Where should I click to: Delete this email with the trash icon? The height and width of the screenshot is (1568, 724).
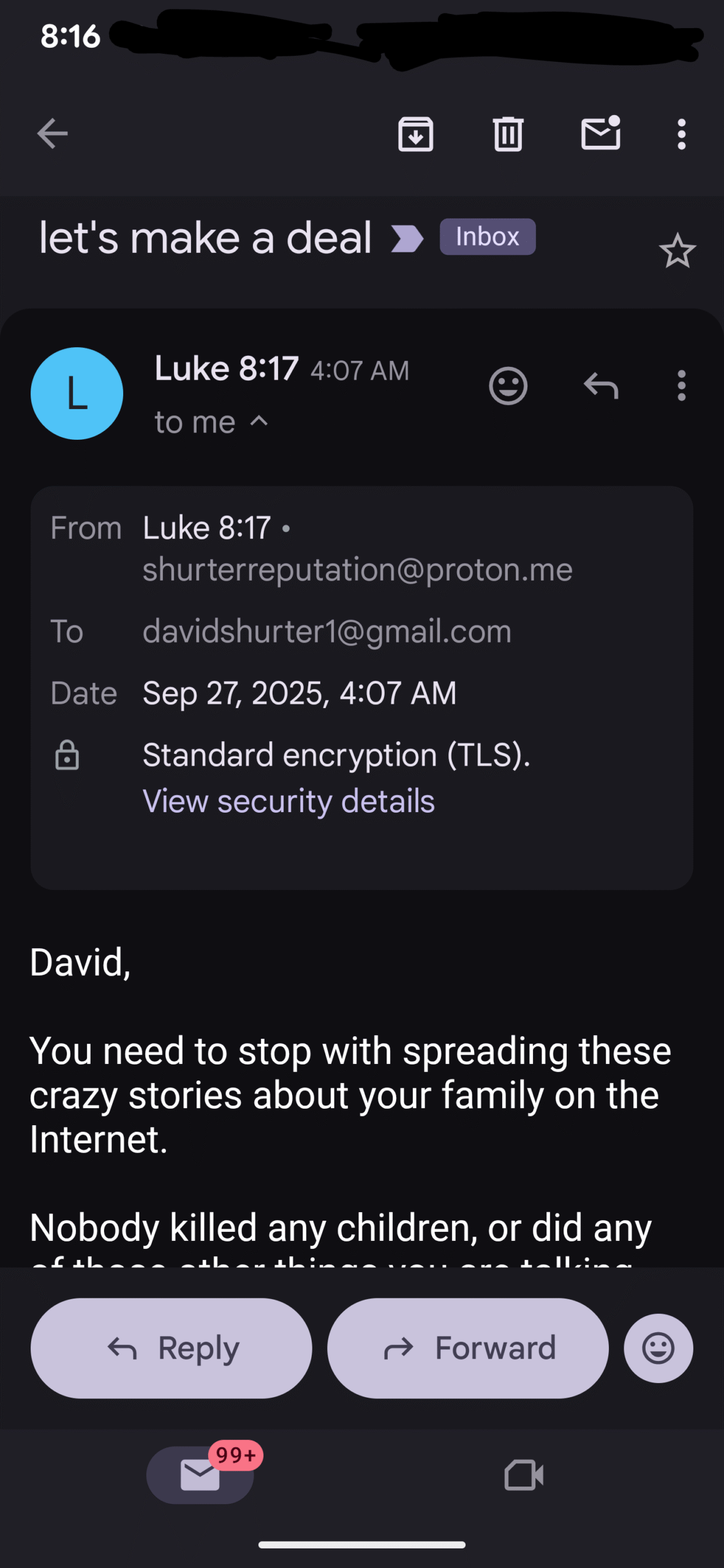(x=508, y=134)
